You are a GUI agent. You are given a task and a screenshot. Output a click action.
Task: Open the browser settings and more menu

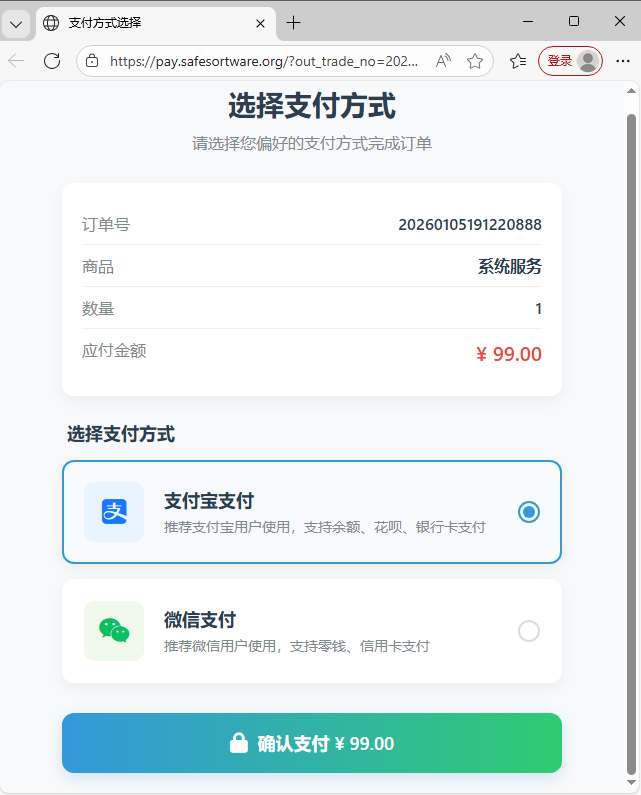(x=623, y=61)
